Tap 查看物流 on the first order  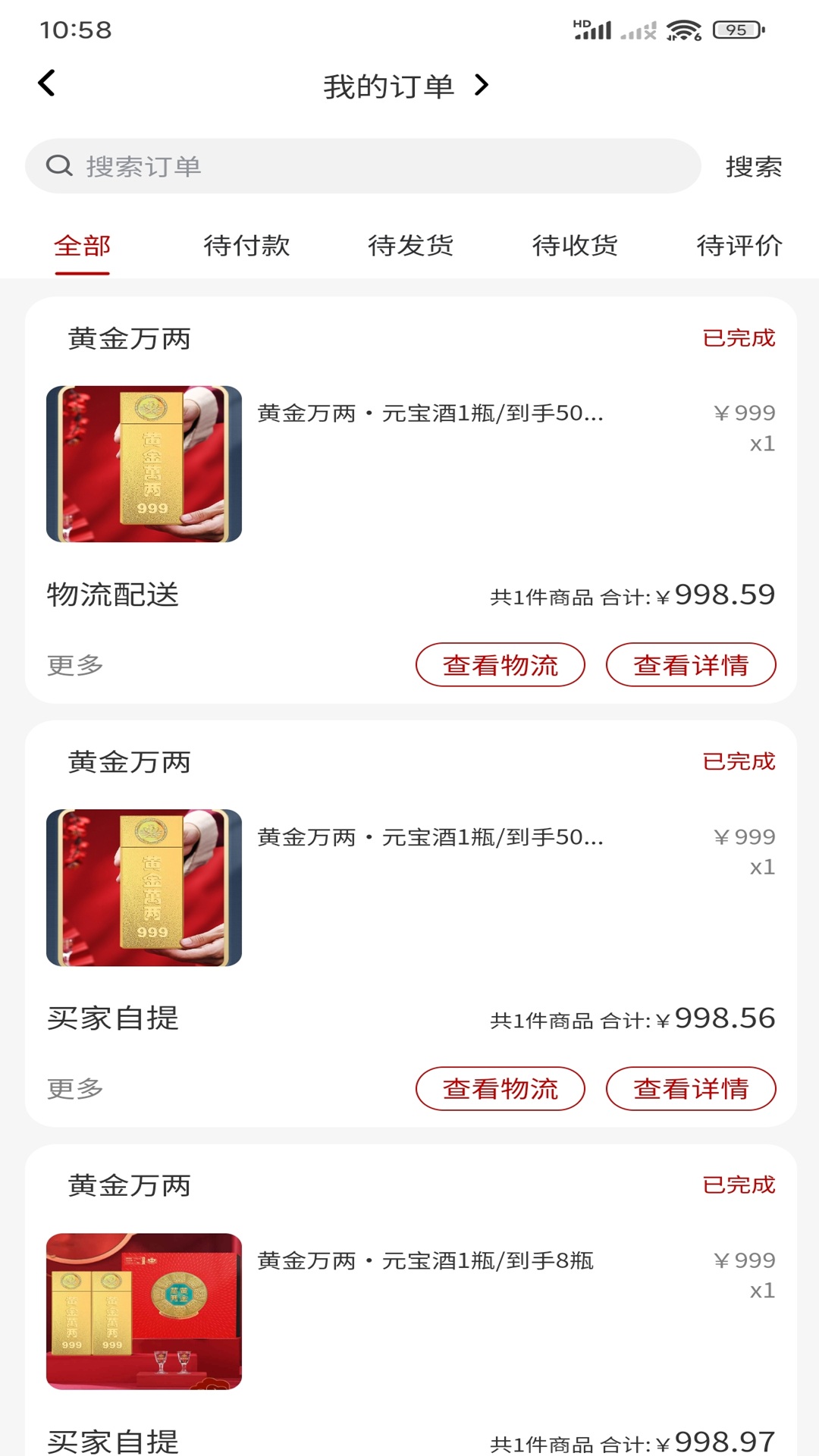point(500,665)
